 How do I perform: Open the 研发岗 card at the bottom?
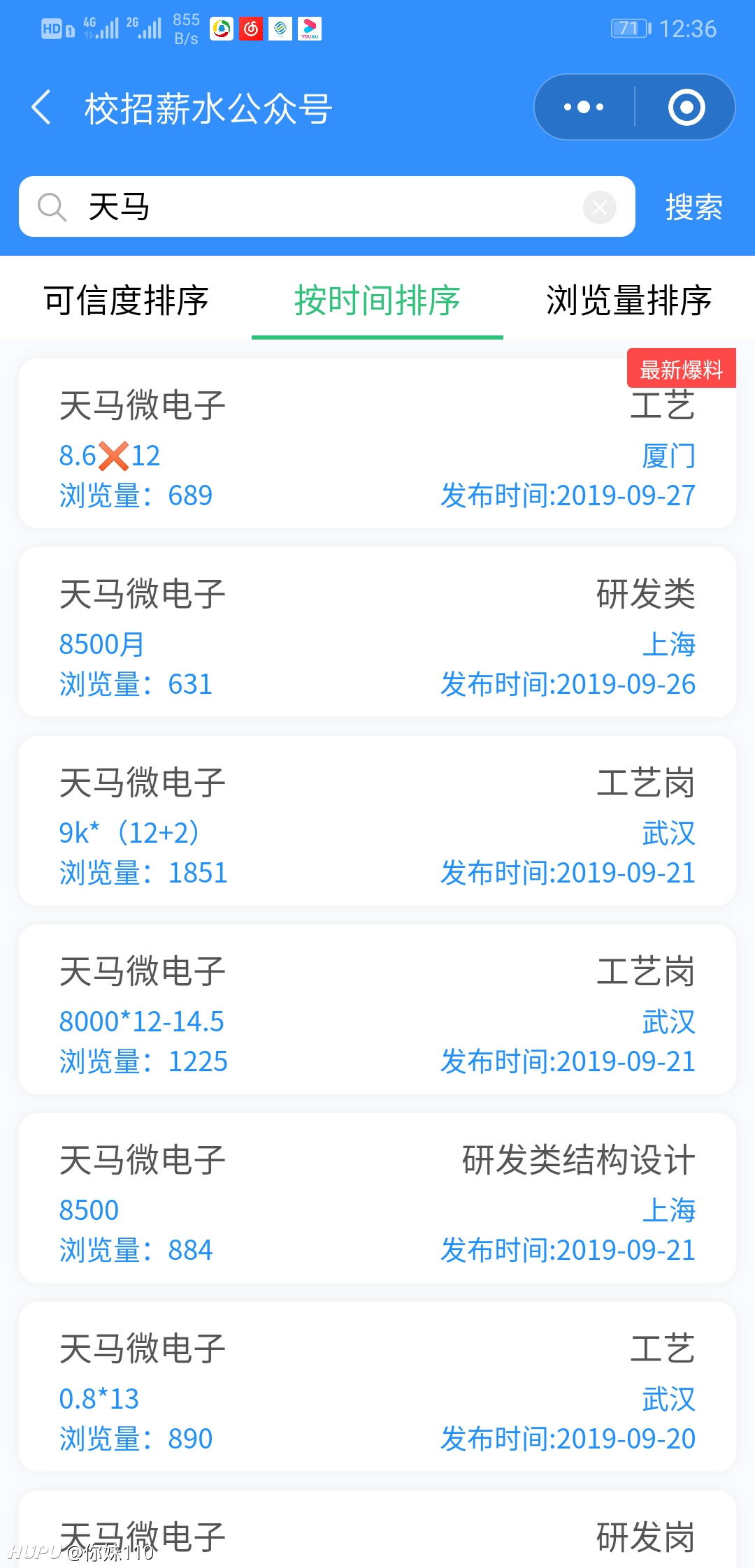tap(377, 1530)
